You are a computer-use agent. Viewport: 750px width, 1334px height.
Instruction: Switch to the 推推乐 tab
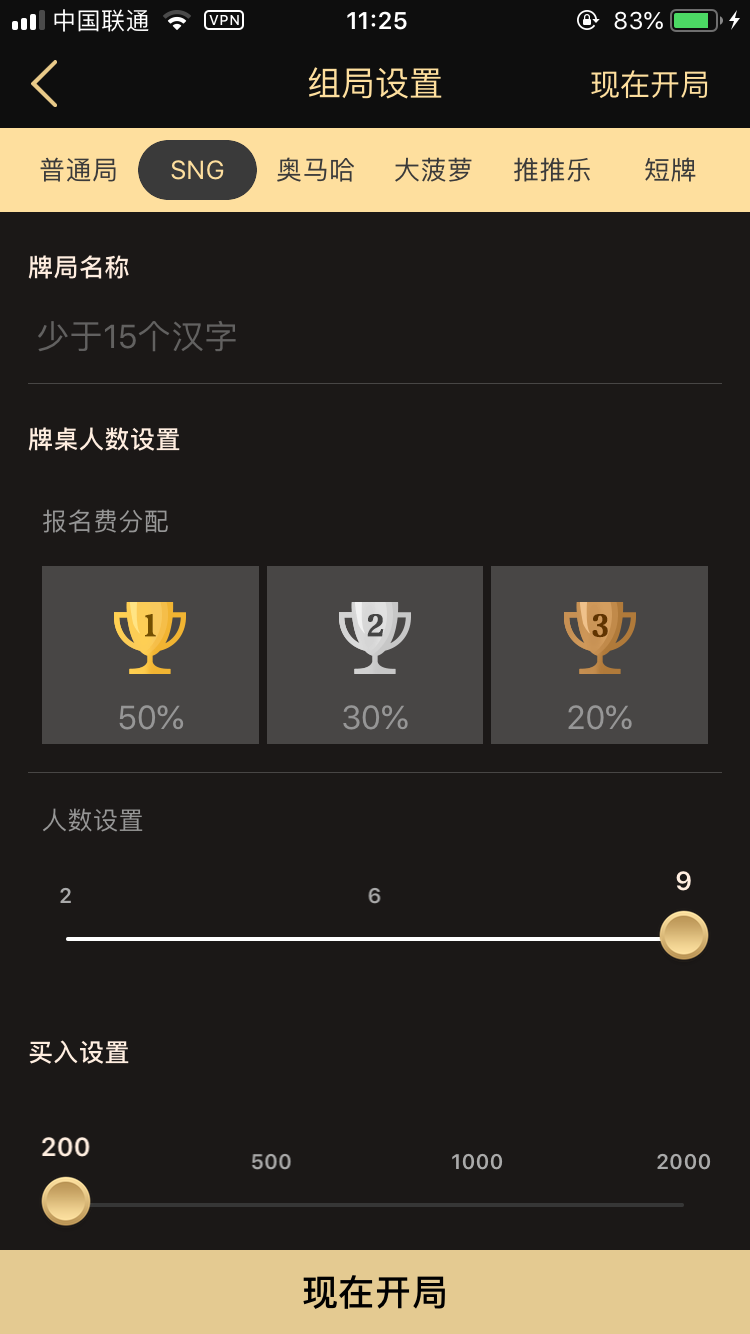(x=552, y=170)
